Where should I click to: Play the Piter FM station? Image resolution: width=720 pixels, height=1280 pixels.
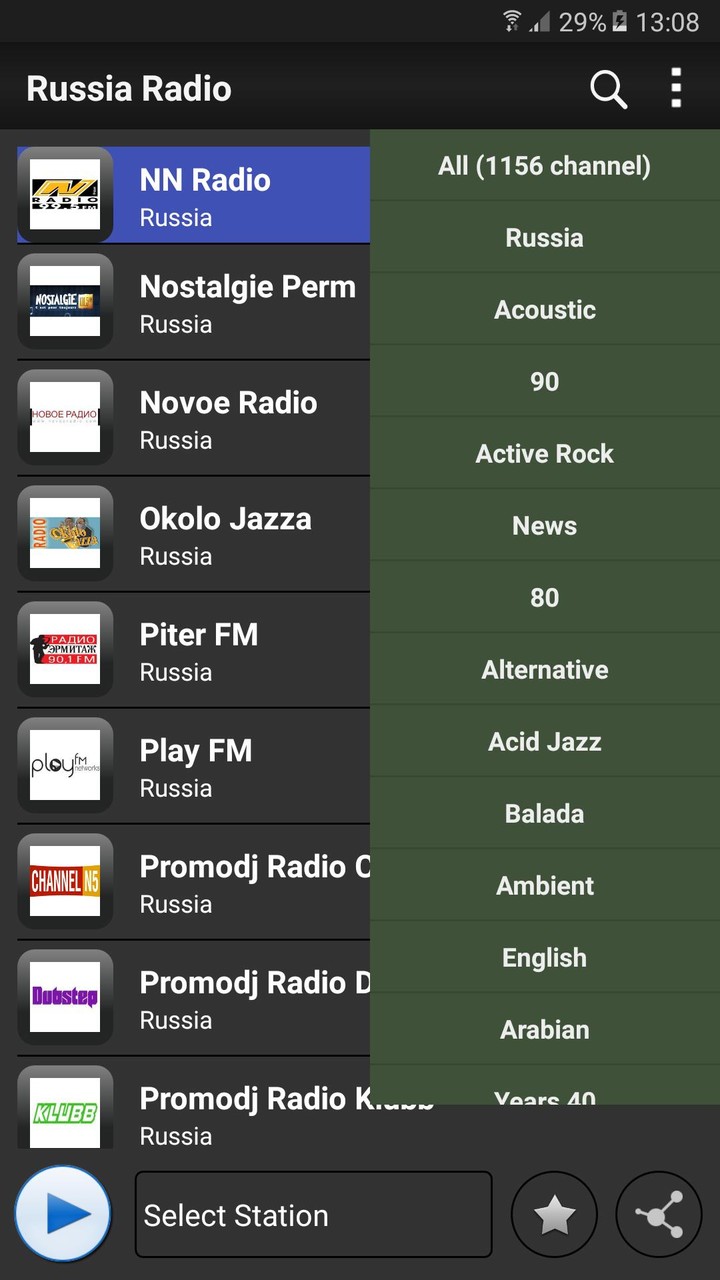(x=199, y=649)
